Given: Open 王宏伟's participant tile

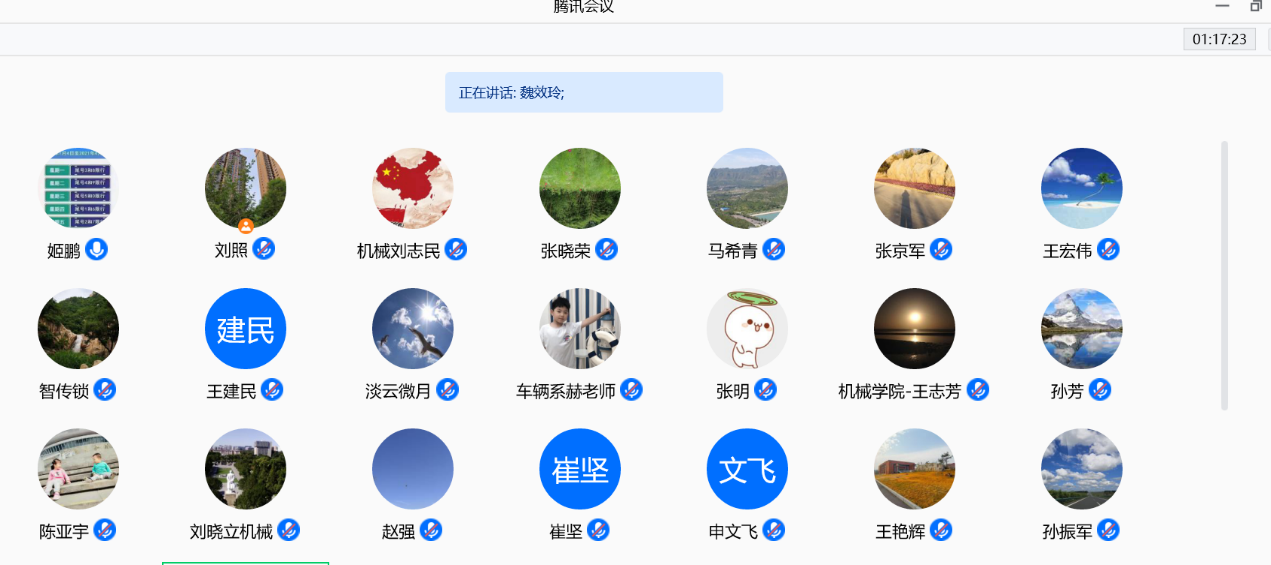Looking at the screenshot, I should click(1081, 189).
